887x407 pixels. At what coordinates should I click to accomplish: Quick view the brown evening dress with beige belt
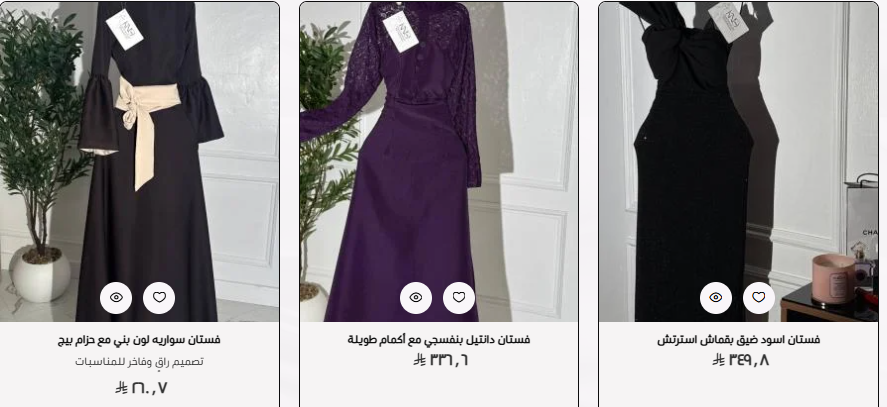[116, 297]
